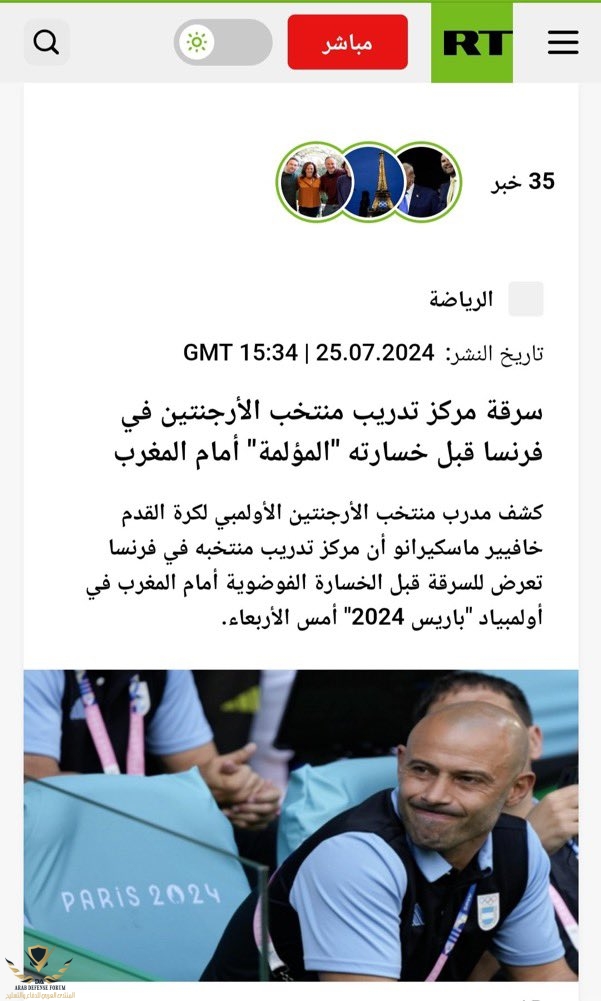
Task: Open the الرياضة section link
Action: (461, 299)
